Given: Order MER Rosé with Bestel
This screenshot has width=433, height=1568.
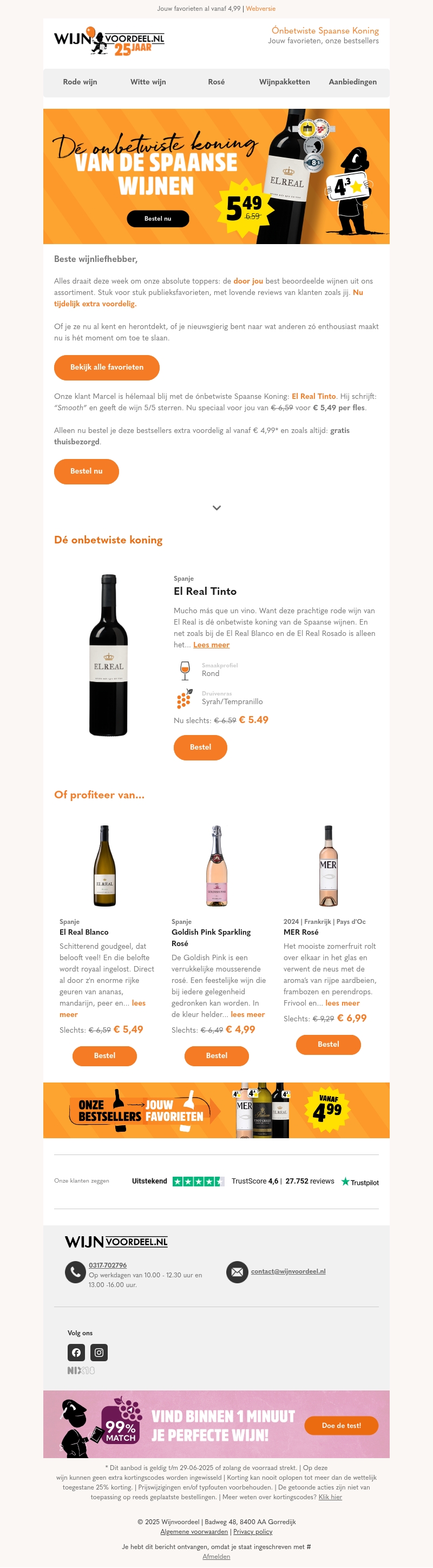Looking at the screenshot, I should click(328, 1044).
